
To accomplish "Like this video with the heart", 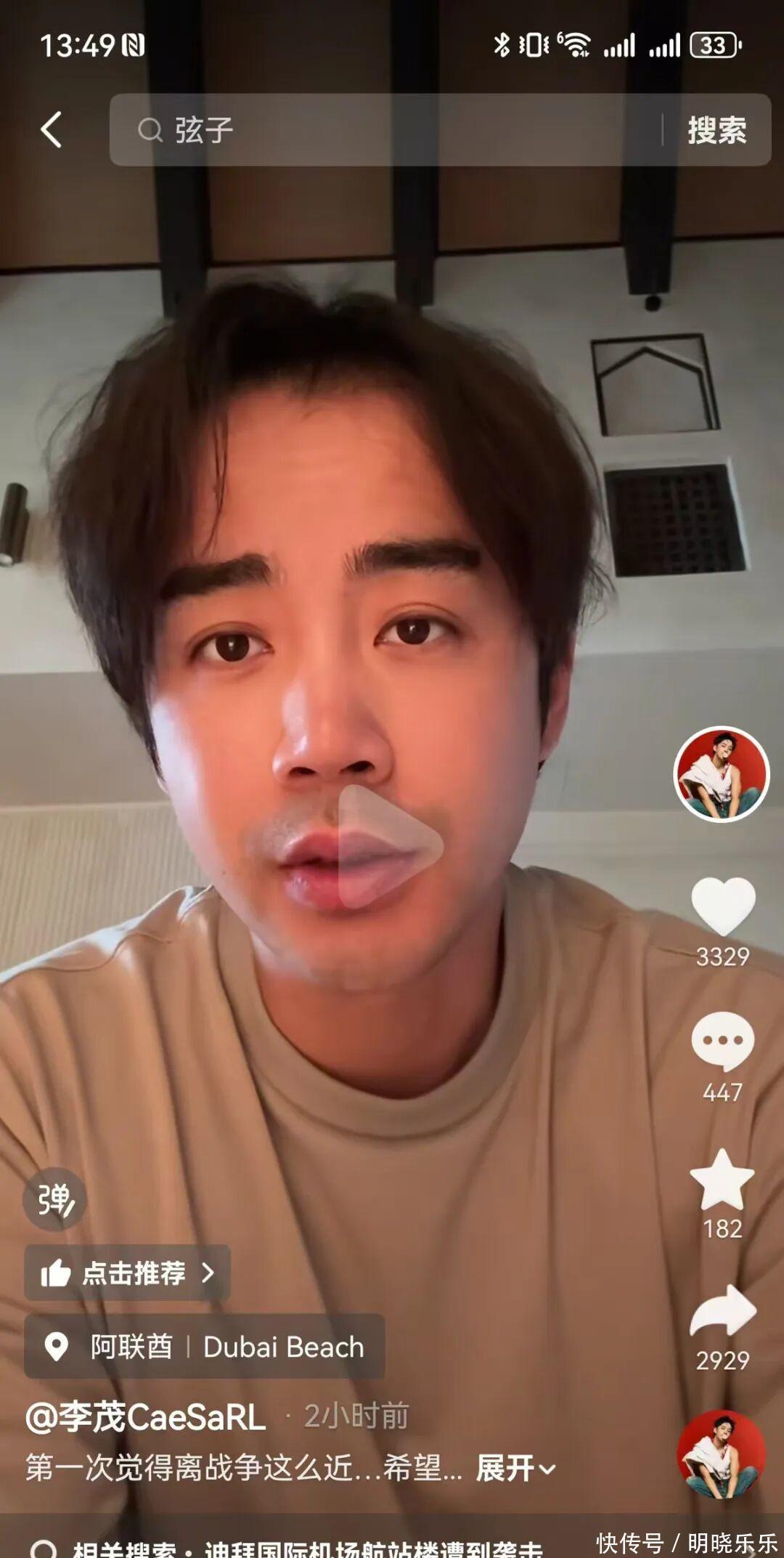I will click(722, 905).
